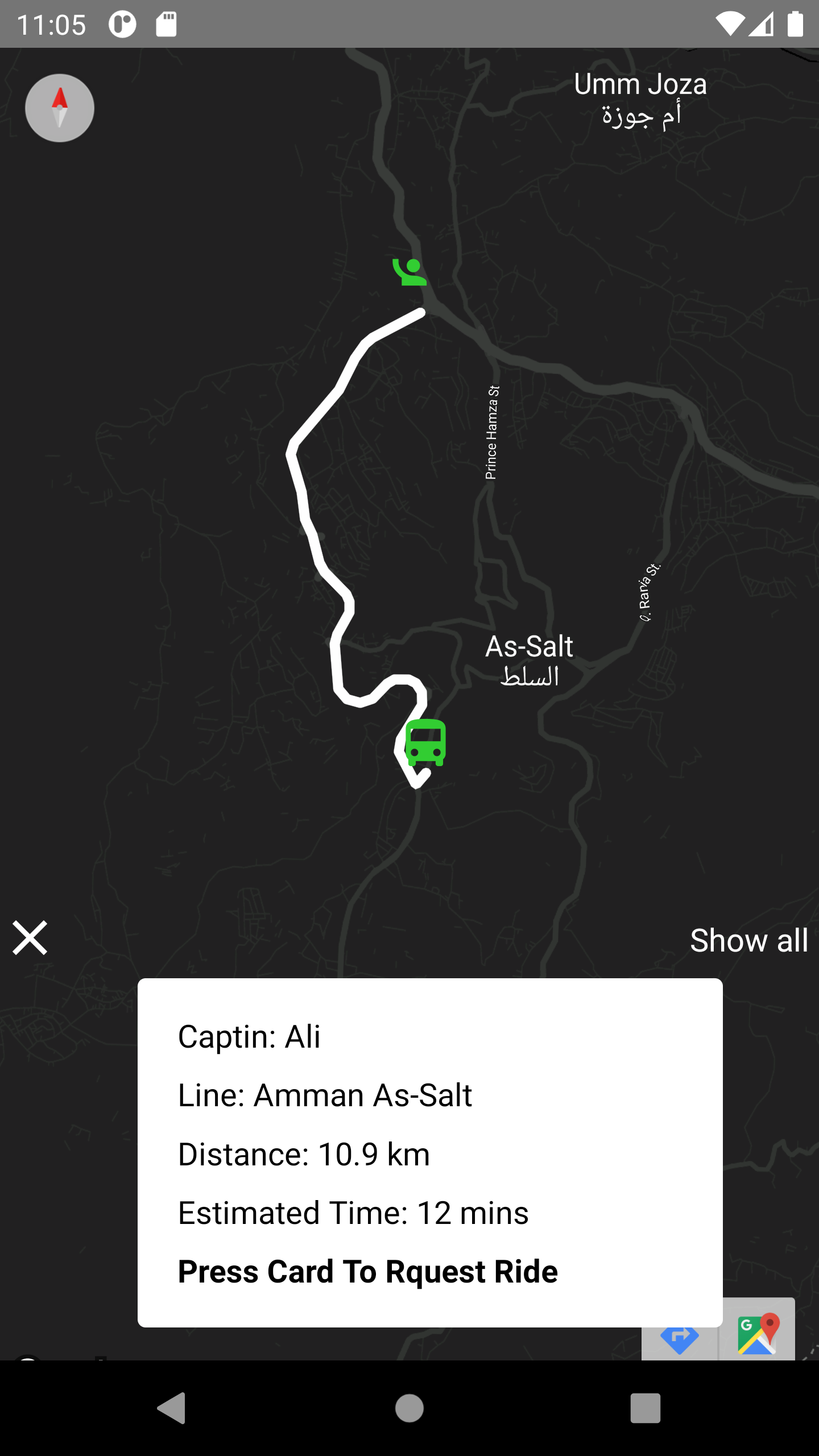819x1456 pixels.
Task: Tap the battery indicator in status bar
Action: 794,23
